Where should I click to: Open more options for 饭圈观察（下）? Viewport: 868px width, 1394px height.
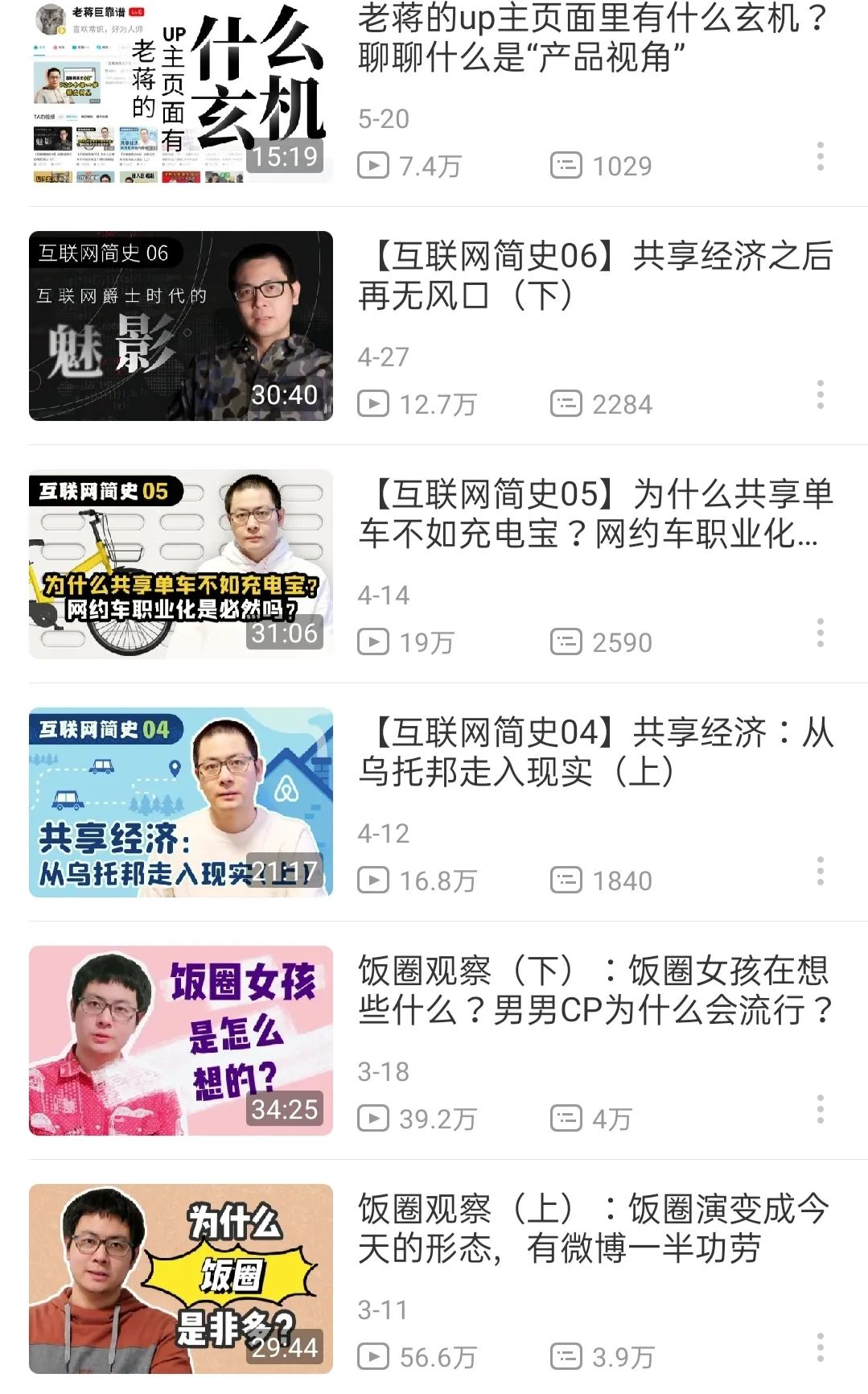tap(820, 1109)
